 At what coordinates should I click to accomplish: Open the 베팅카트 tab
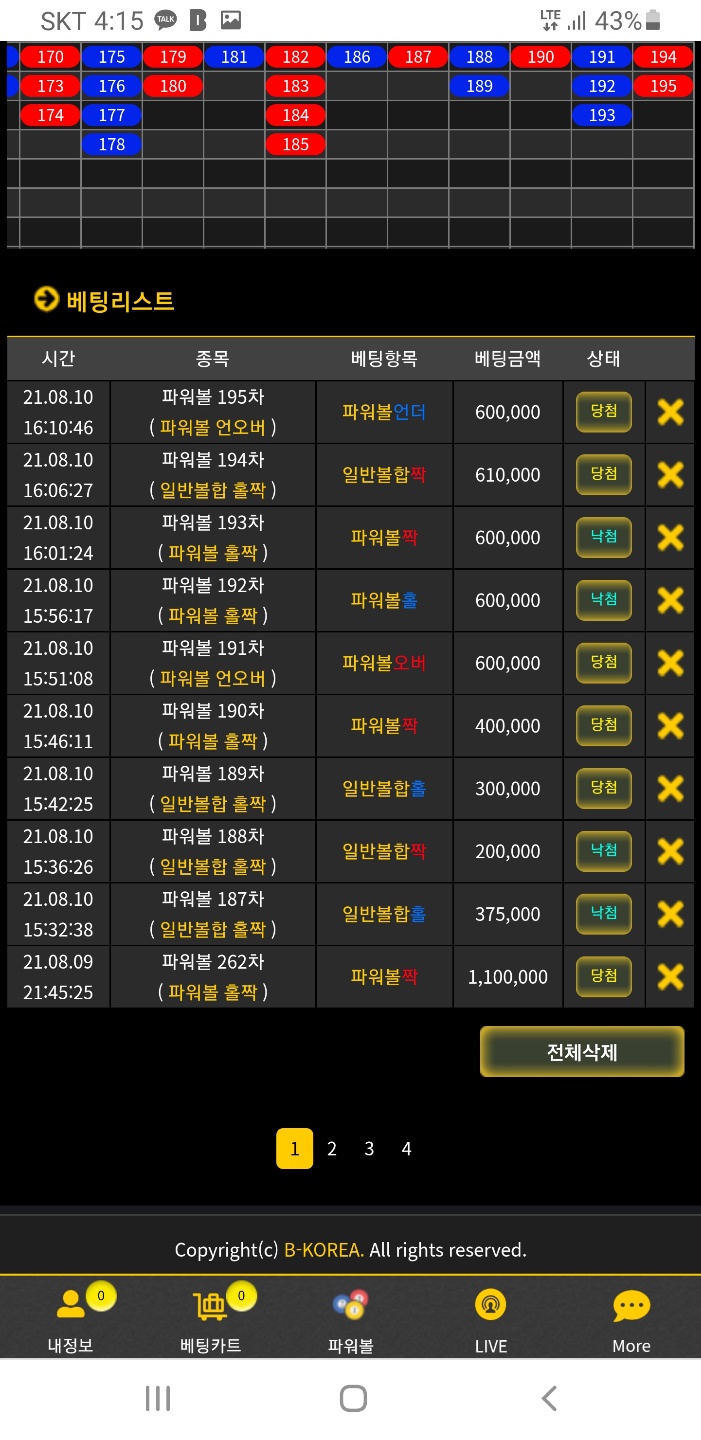click(211, 1320)
